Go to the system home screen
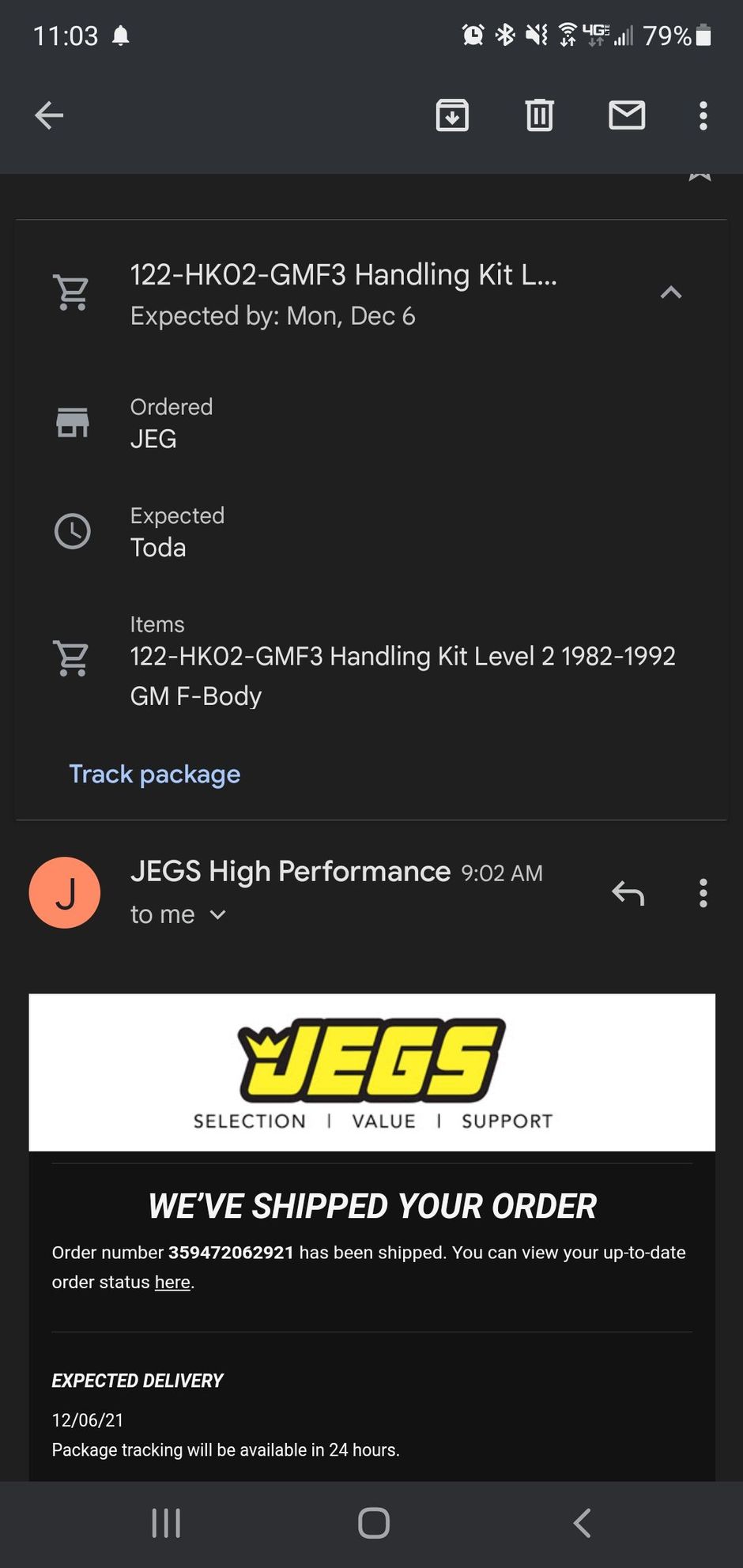 click(x=373, y=1523)
